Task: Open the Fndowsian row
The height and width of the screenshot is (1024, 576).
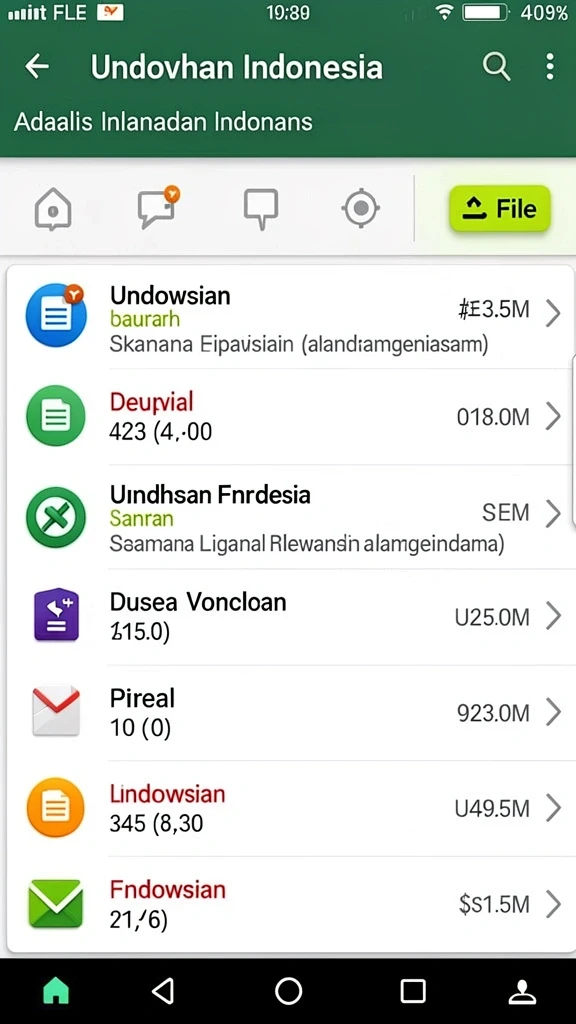Action: (x=291, y=904)
